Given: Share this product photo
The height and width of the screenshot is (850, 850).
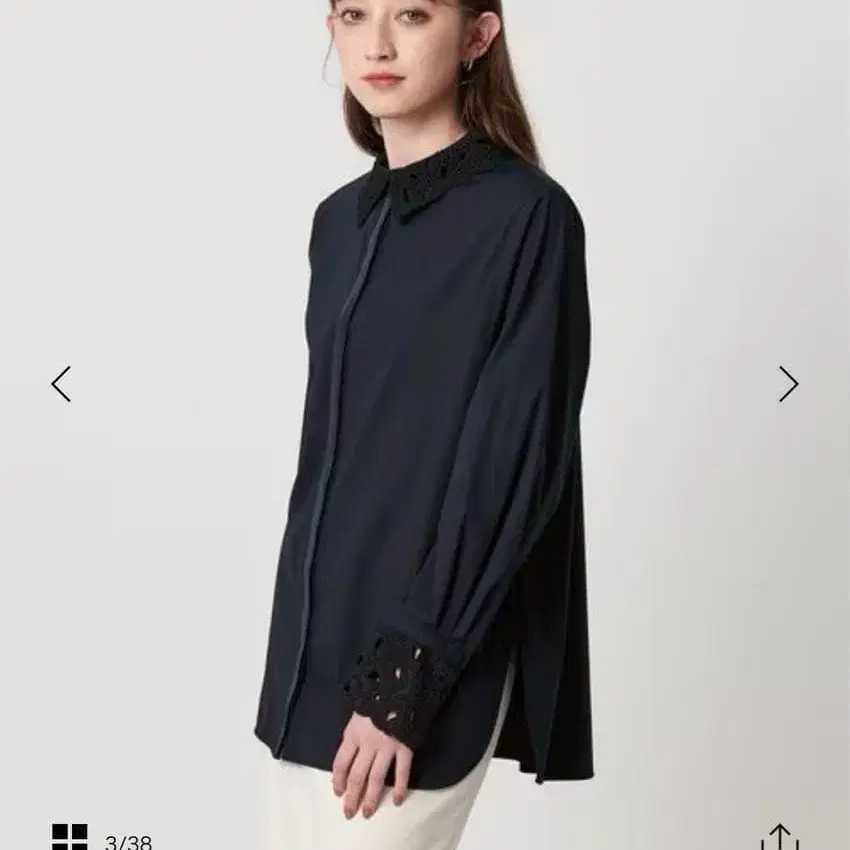Looking at the screenshot, I should 779,838.
